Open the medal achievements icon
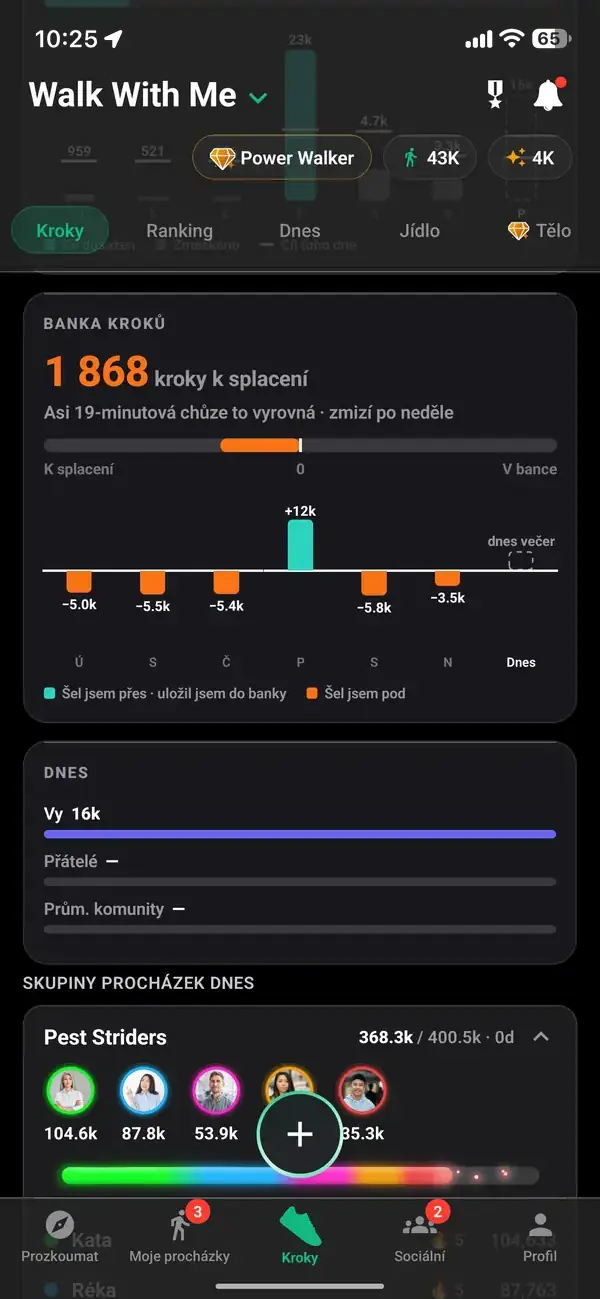 [x=494, y=95]
